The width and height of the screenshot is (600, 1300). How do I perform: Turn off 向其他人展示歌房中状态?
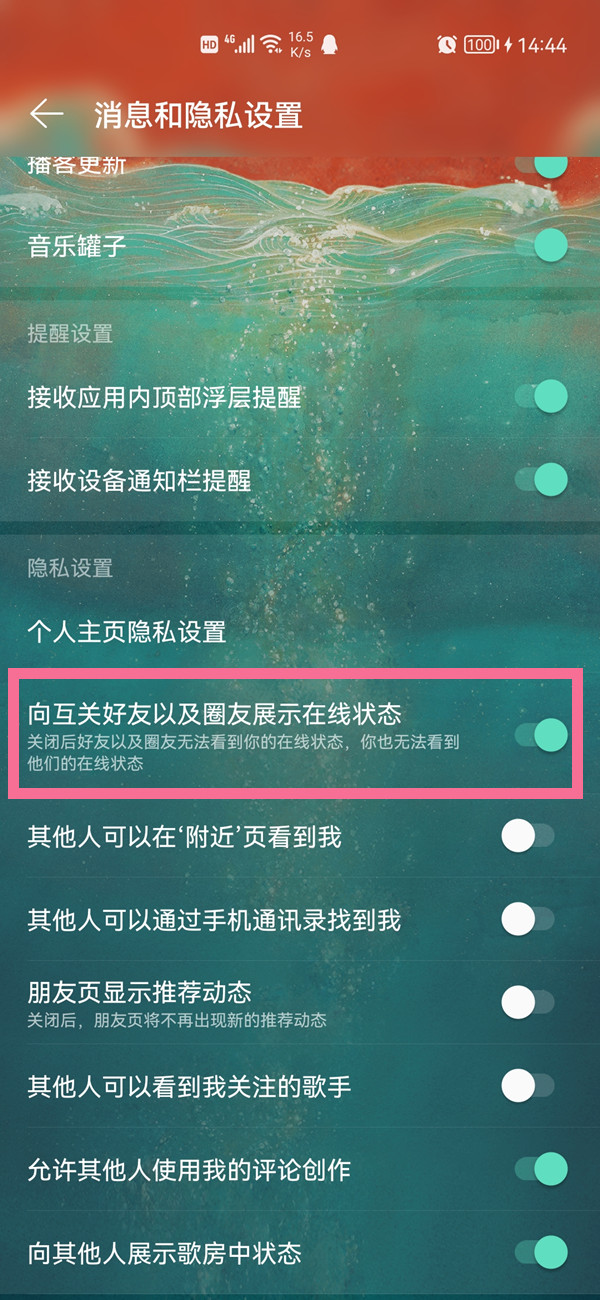click(x=541, y=1251)
